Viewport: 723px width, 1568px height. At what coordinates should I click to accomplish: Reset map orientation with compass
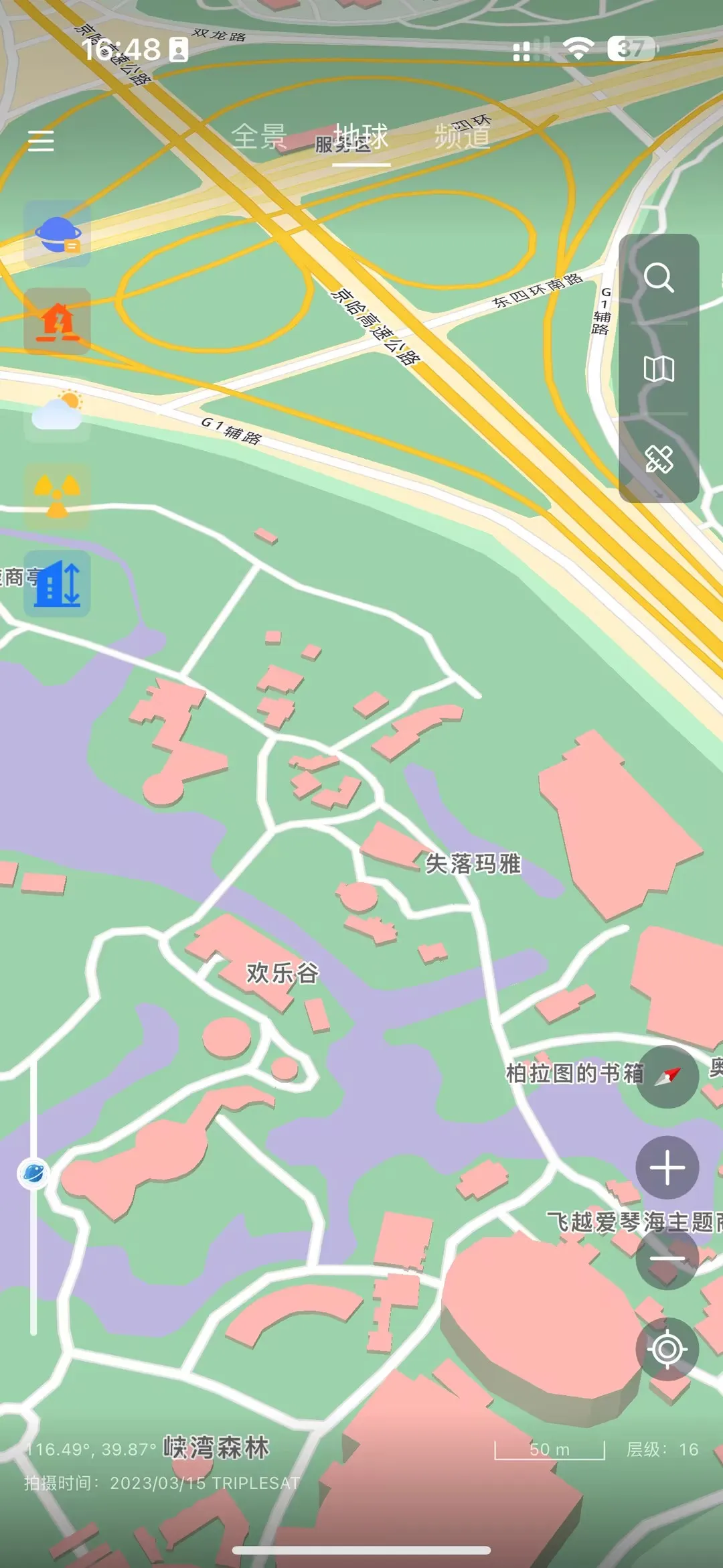pos(667,1076)
